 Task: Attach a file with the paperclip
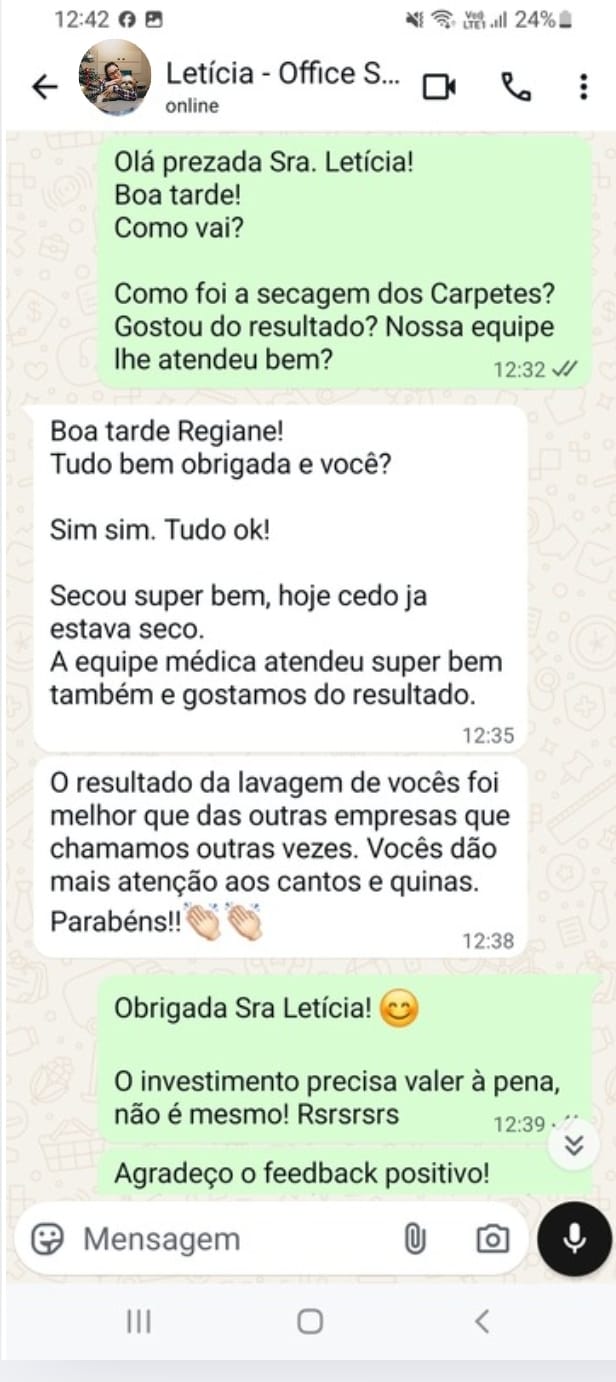click(x=413, y=1239)
